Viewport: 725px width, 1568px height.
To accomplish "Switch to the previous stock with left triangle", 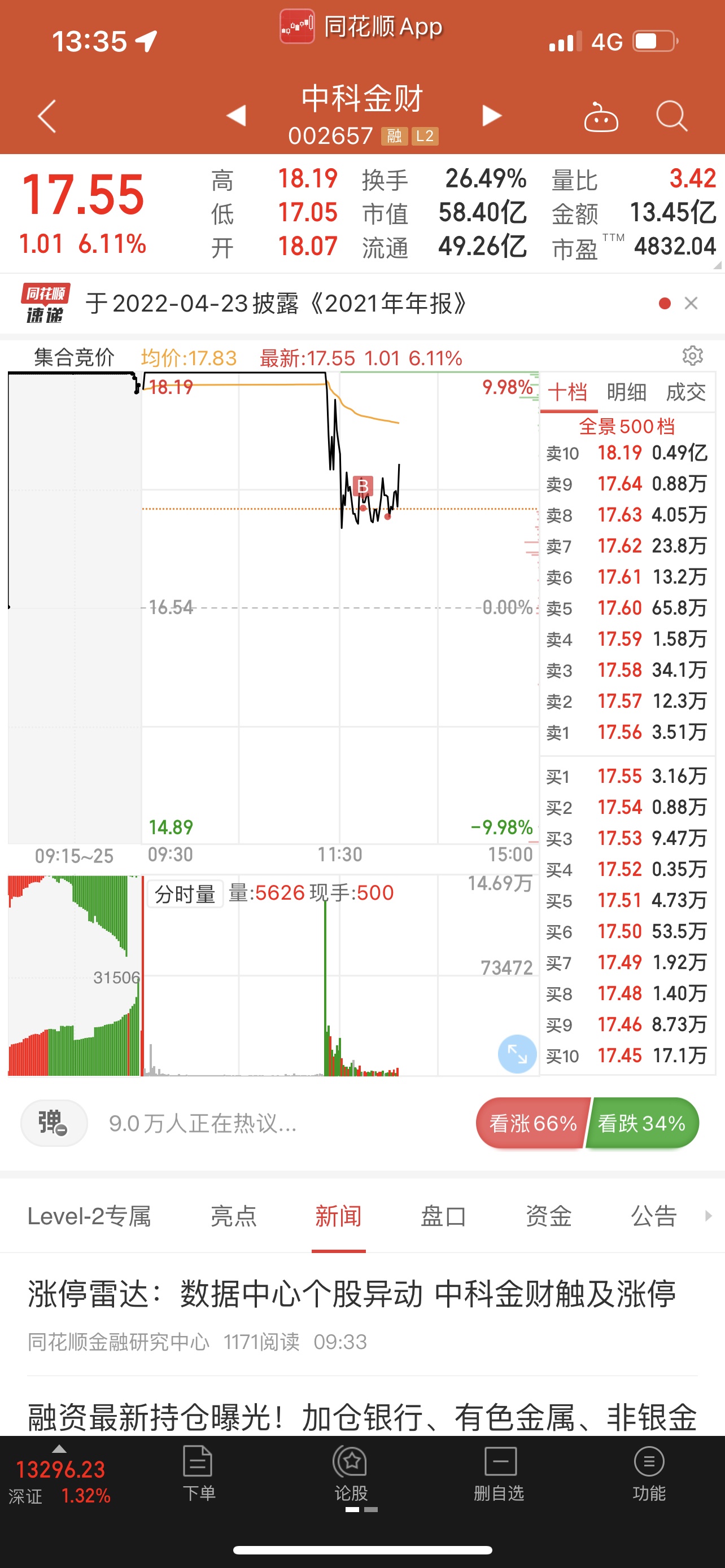I will coord(236,115).
